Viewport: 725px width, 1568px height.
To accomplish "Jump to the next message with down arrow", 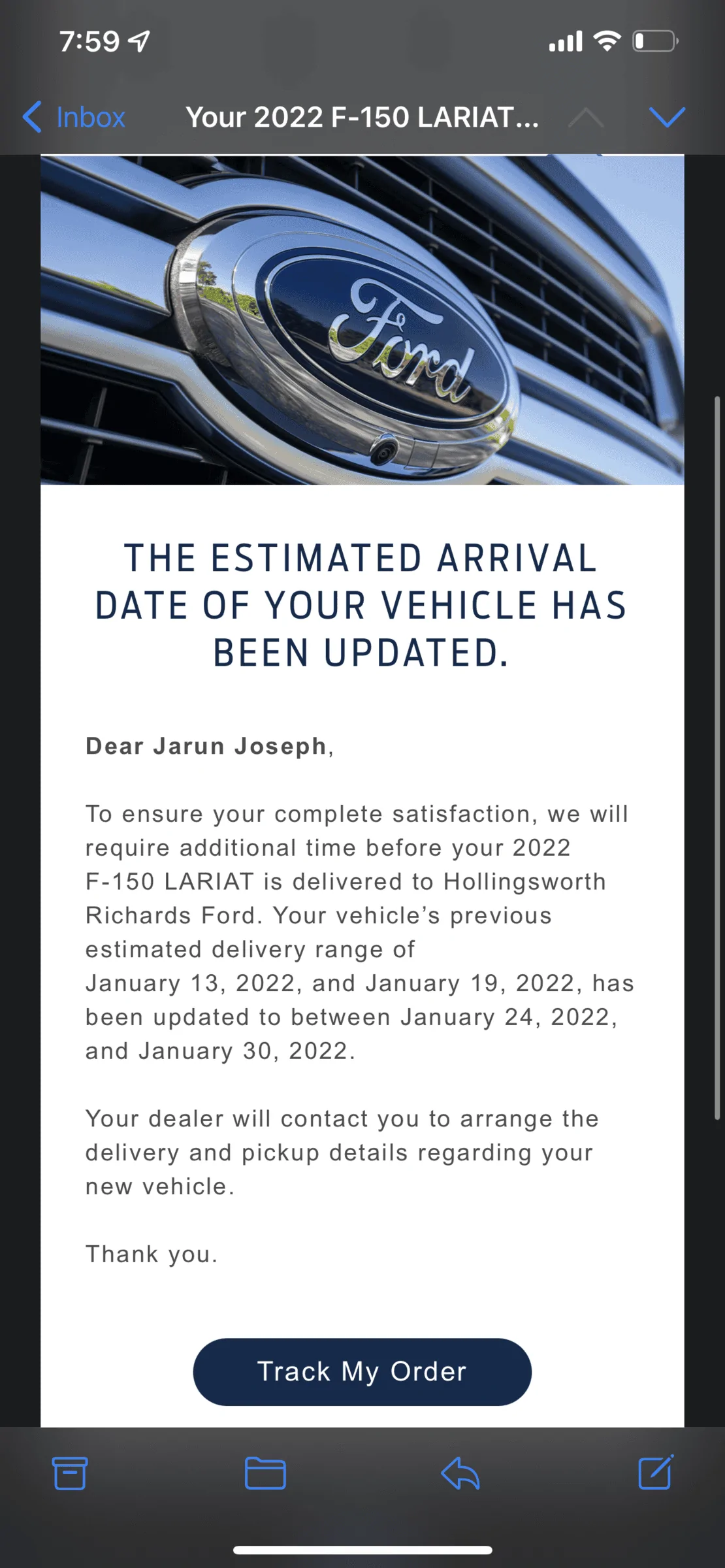I will (667, 118).
